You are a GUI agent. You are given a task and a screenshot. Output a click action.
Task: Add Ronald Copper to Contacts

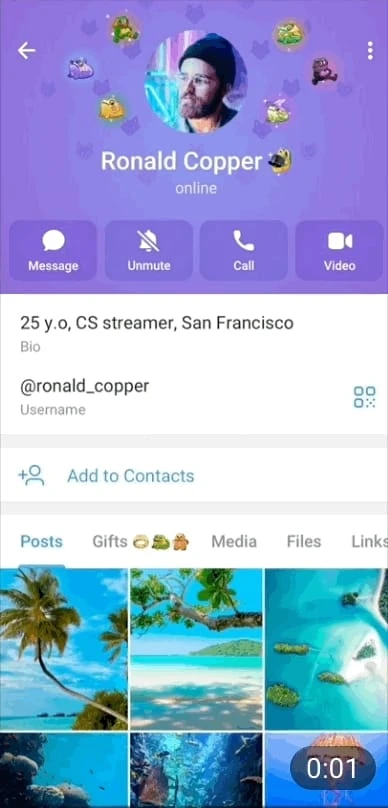[x=194, y=475]
